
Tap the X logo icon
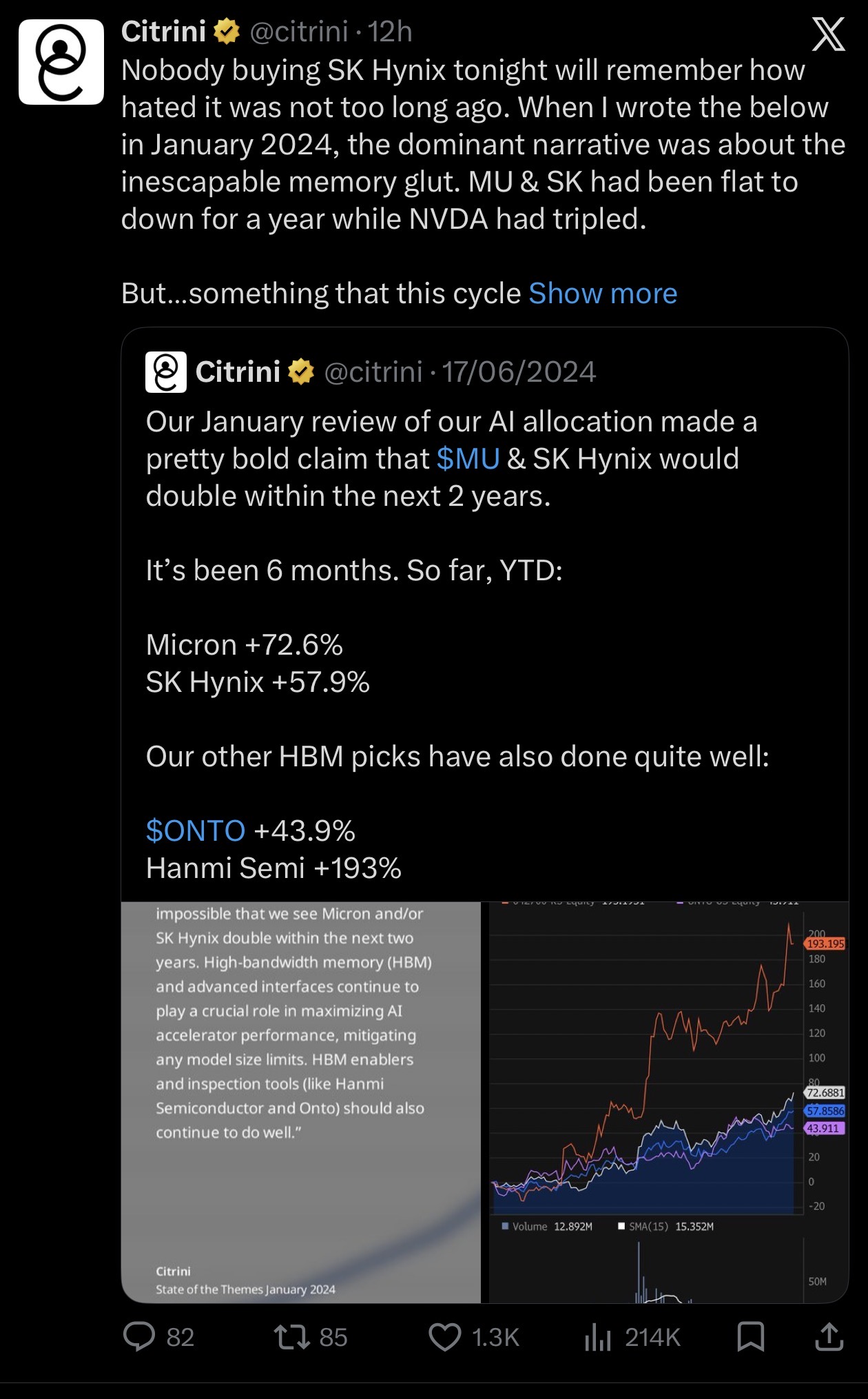pos(828,34)
